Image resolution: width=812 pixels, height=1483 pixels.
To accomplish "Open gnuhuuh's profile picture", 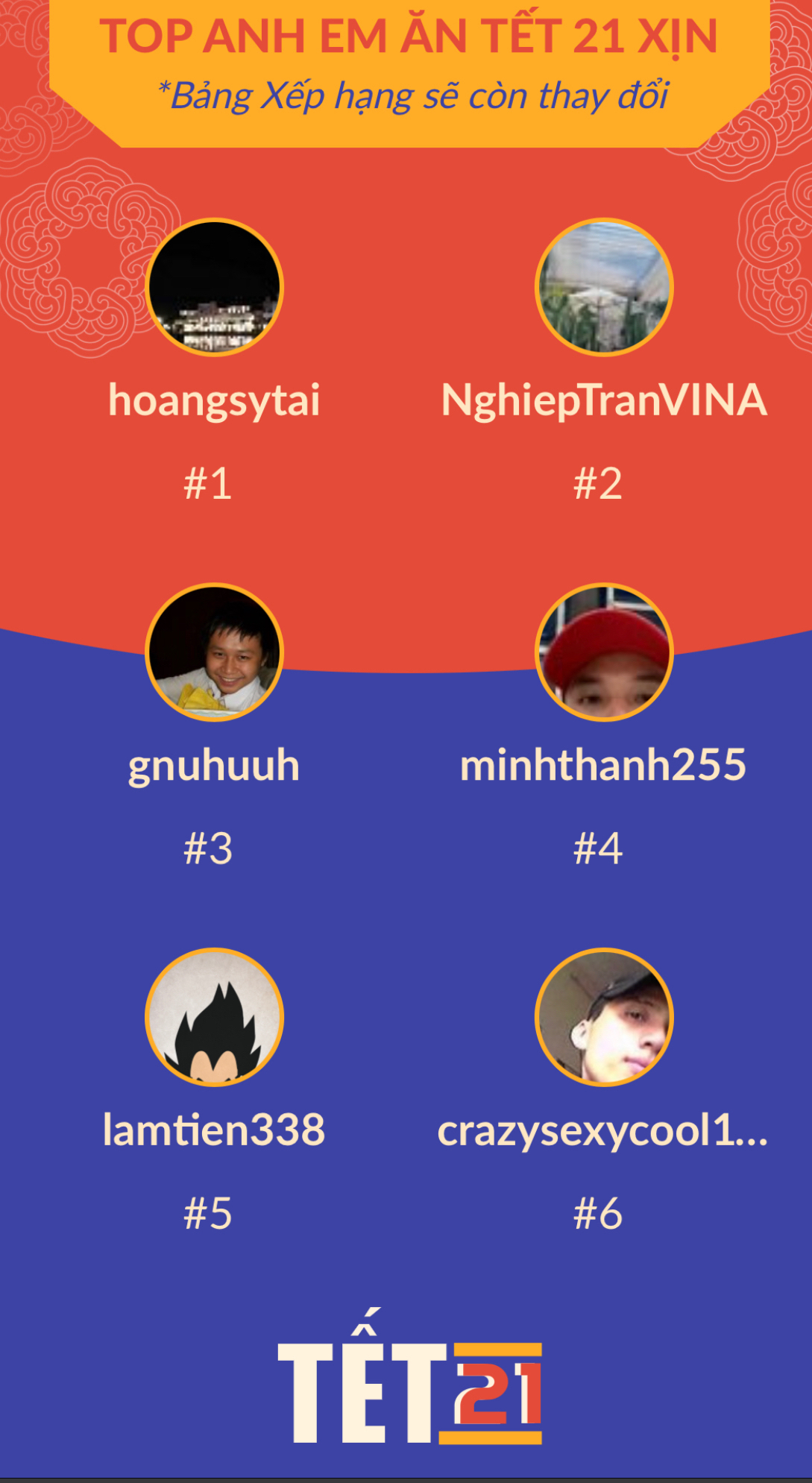I will tap(214, 652).
